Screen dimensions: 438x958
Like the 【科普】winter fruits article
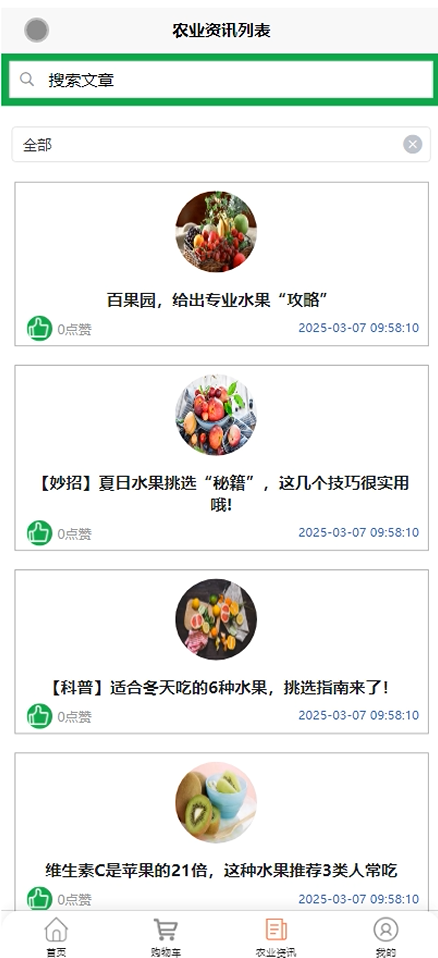(40, 716)
